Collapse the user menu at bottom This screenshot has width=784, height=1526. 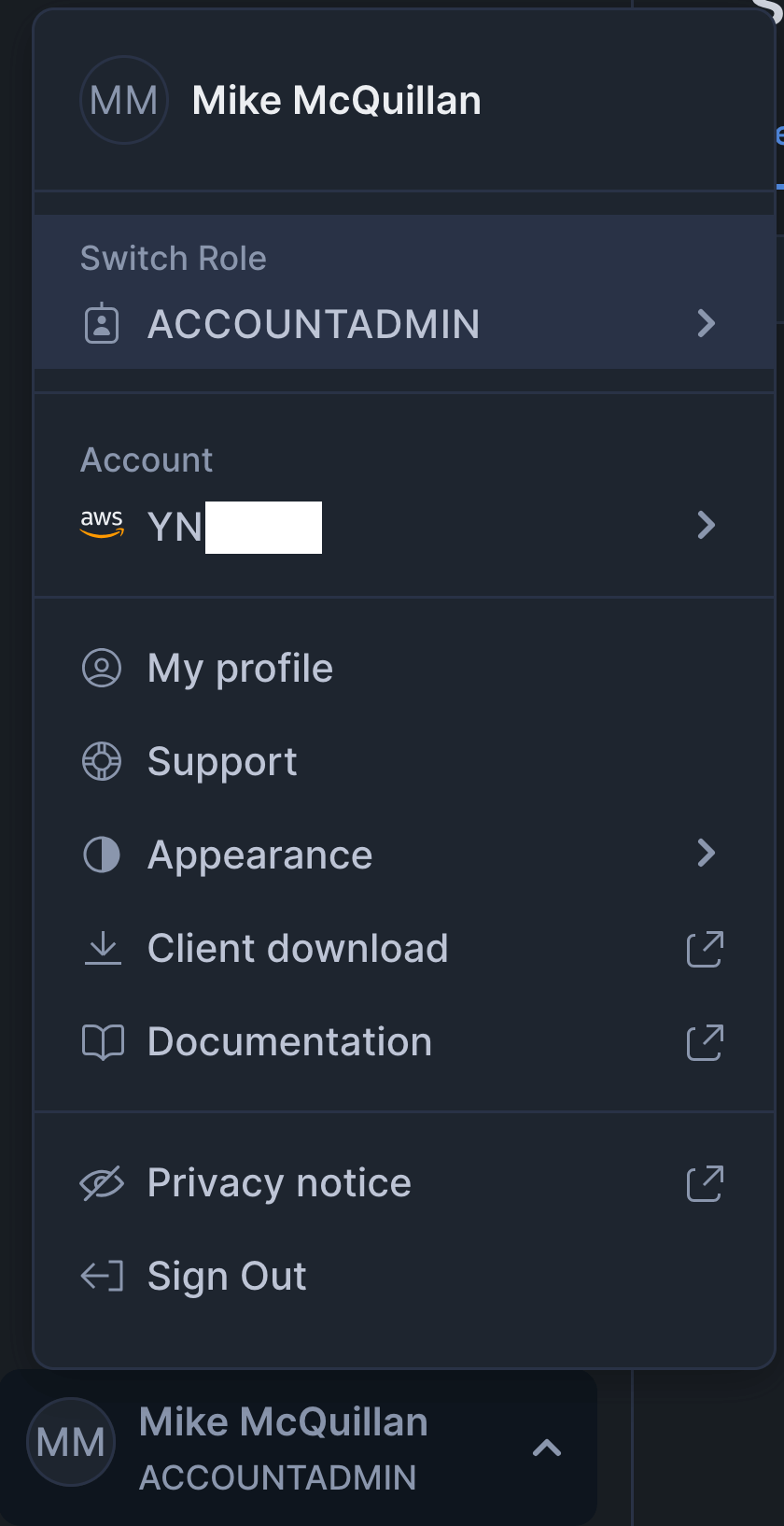pos(546,1448)
